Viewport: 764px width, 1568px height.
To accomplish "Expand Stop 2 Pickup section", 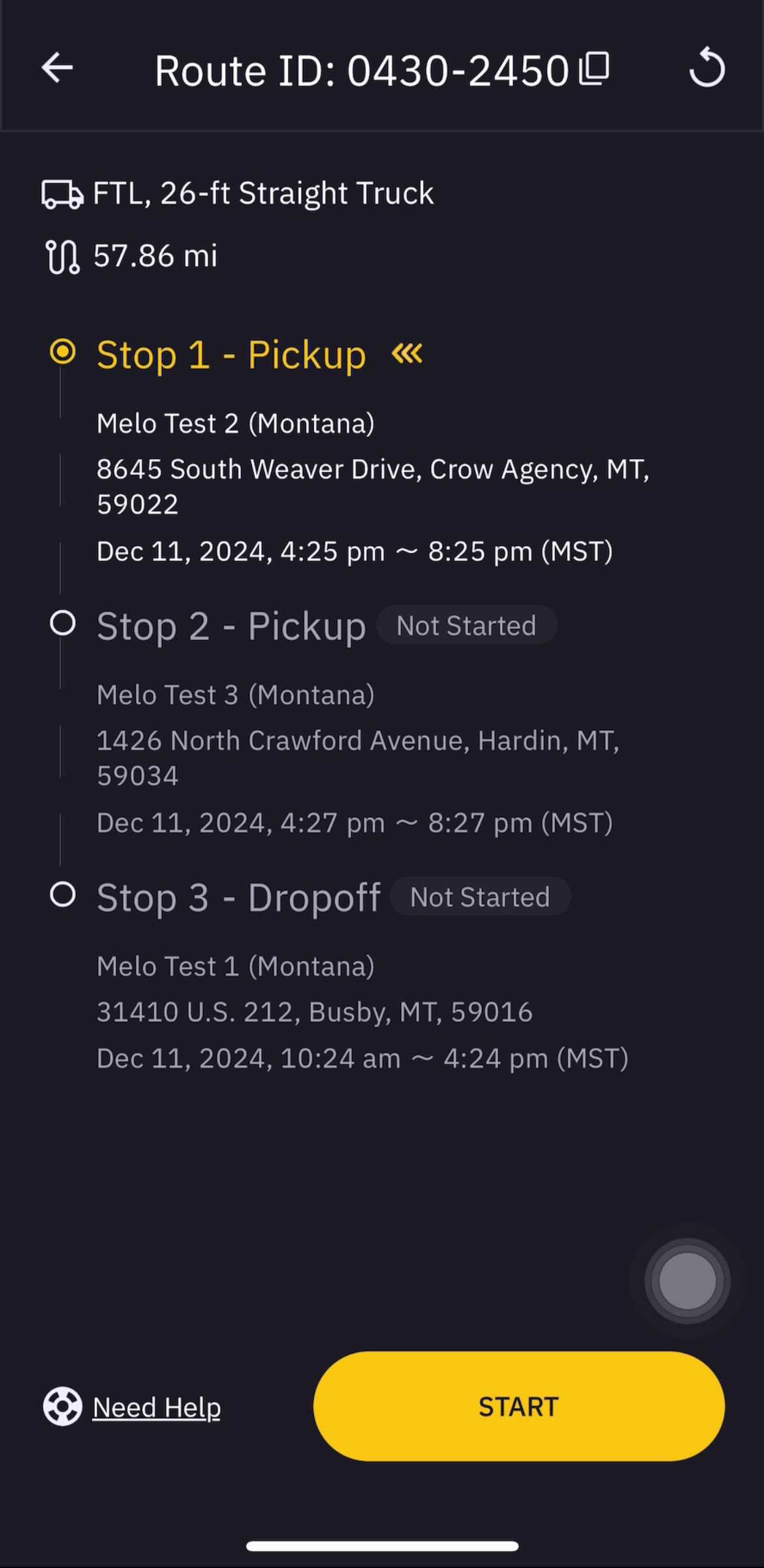I will [231, 625].
